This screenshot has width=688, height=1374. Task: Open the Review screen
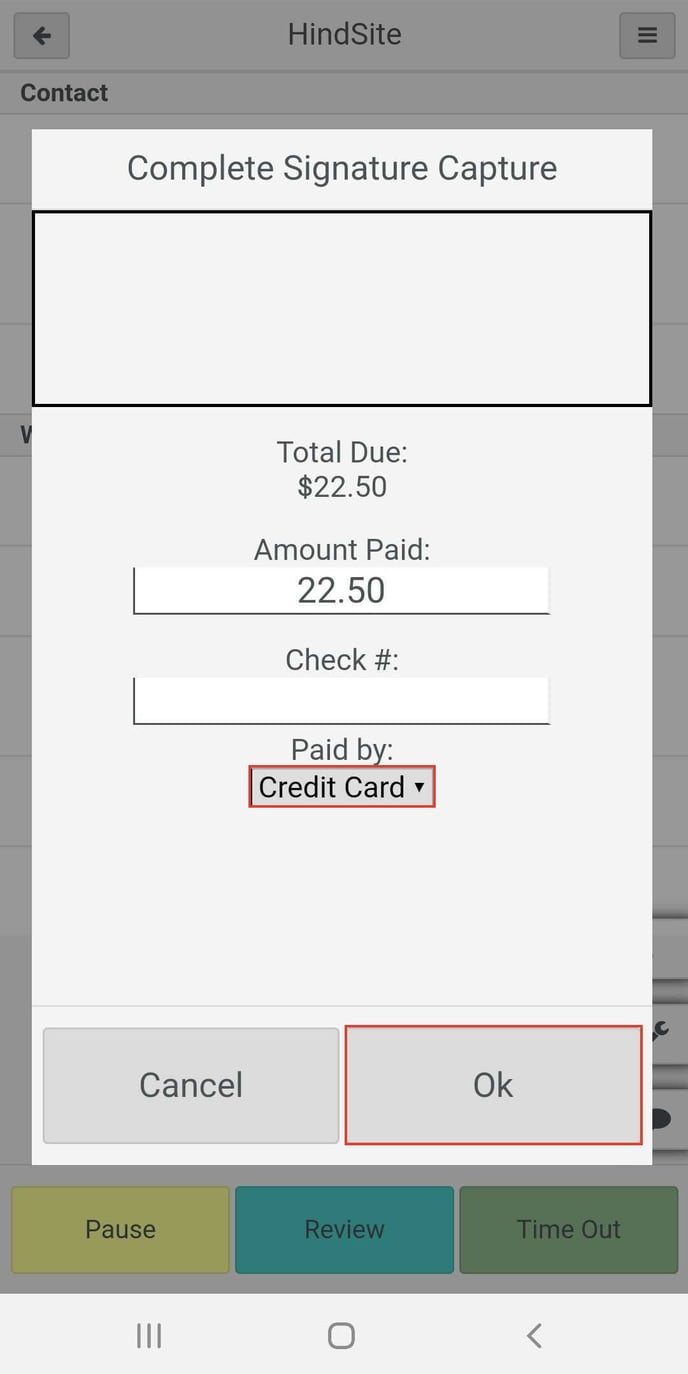tap(344, 1229)
